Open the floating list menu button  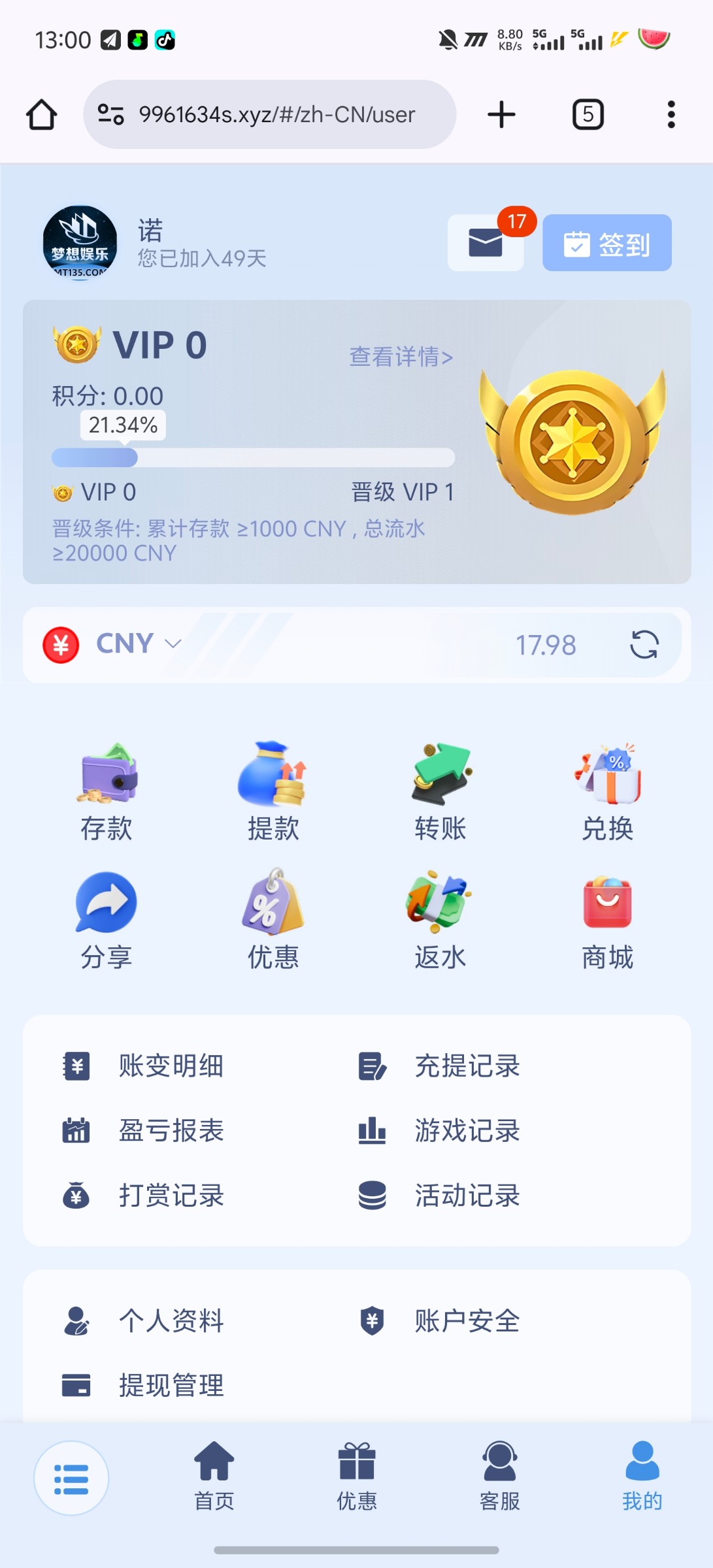(71, 1478)
